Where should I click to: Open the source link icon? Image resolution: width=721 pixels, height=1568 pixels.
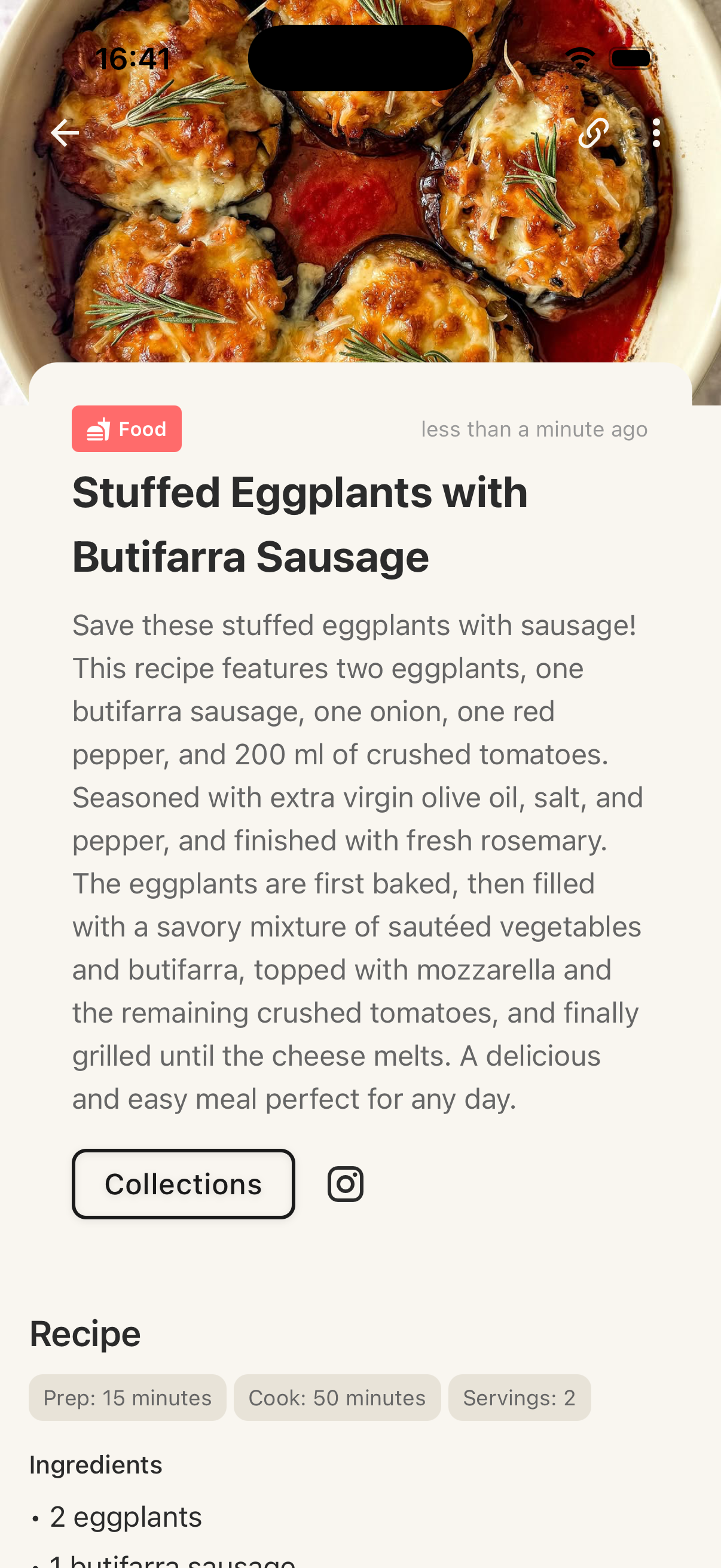pyautogui.click(x=593, y=133)
